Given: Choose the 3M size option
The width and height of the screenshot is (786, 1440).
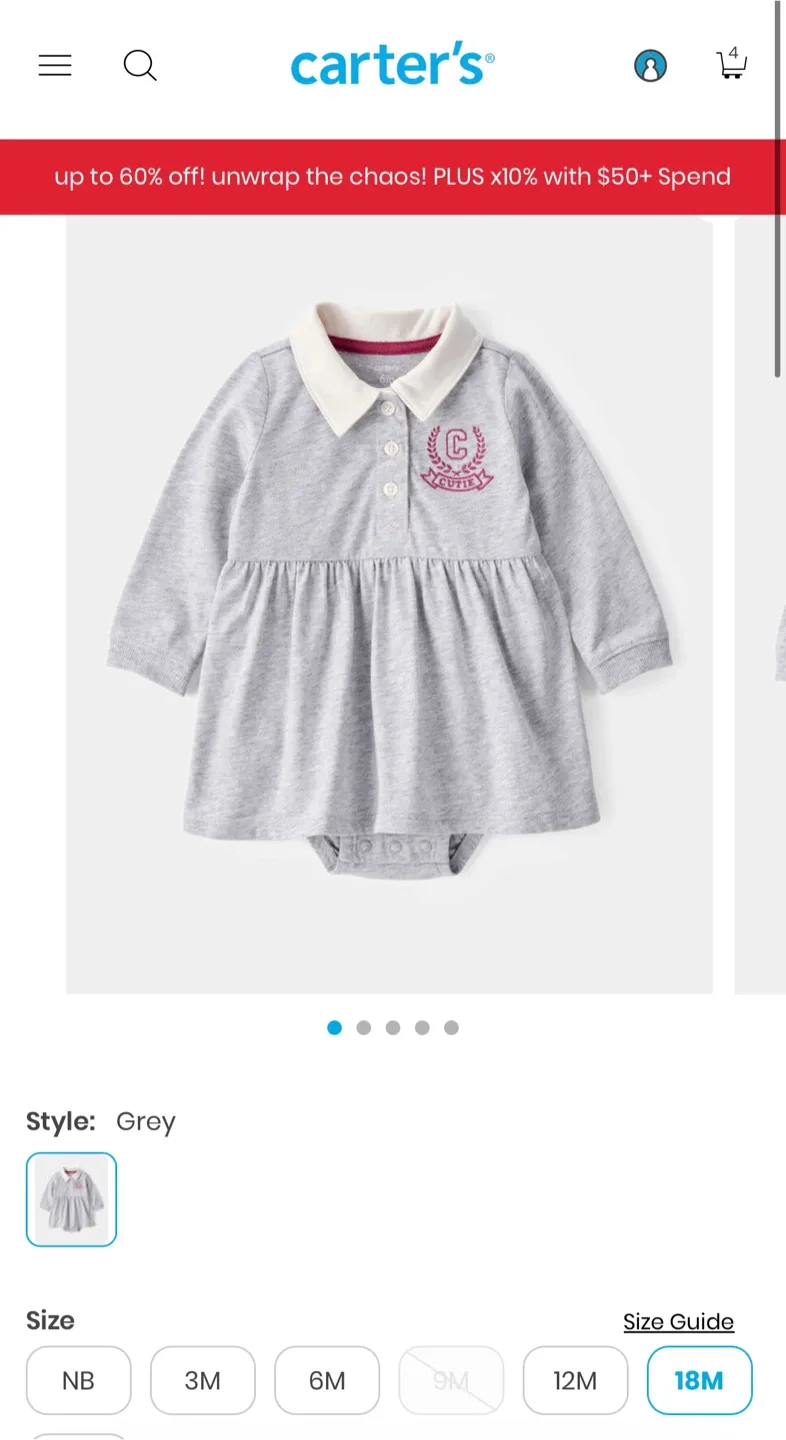Looking at the screenshot, I should [202, 1380].
